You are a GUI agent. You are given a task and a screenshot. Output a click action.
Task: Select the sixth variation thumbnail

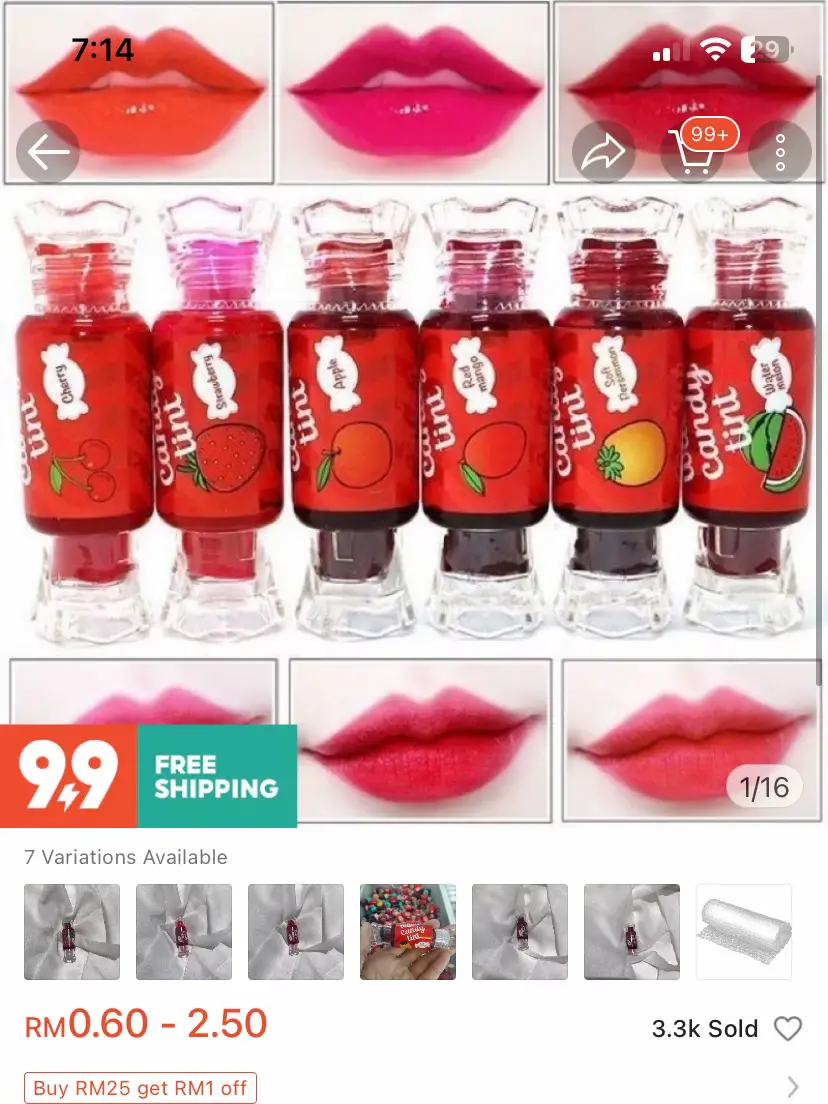[632, 931]
